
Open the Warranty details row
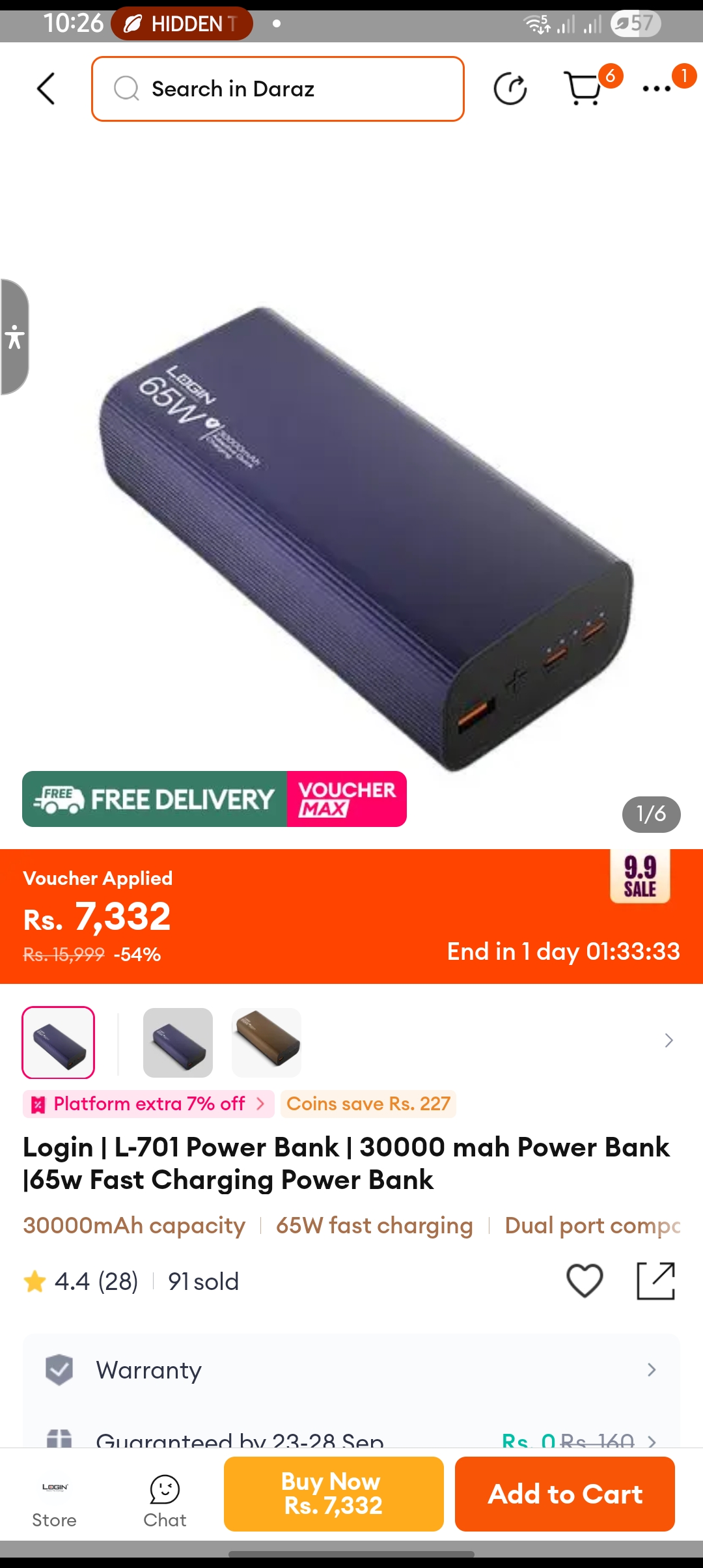(x=351, y=1370)
